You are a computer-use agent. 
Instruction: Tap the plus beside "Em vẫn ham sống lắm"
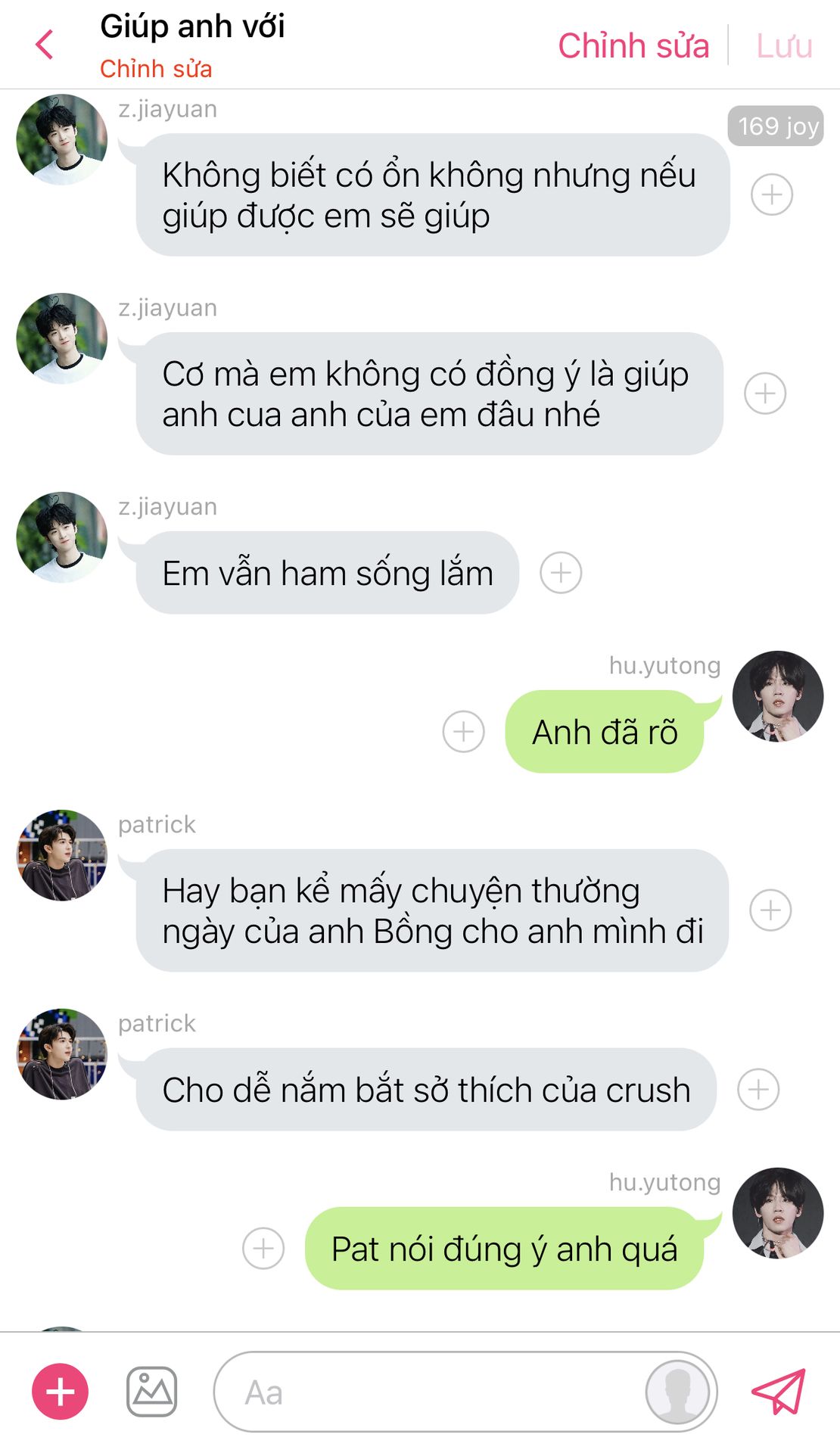coord(561,573)
